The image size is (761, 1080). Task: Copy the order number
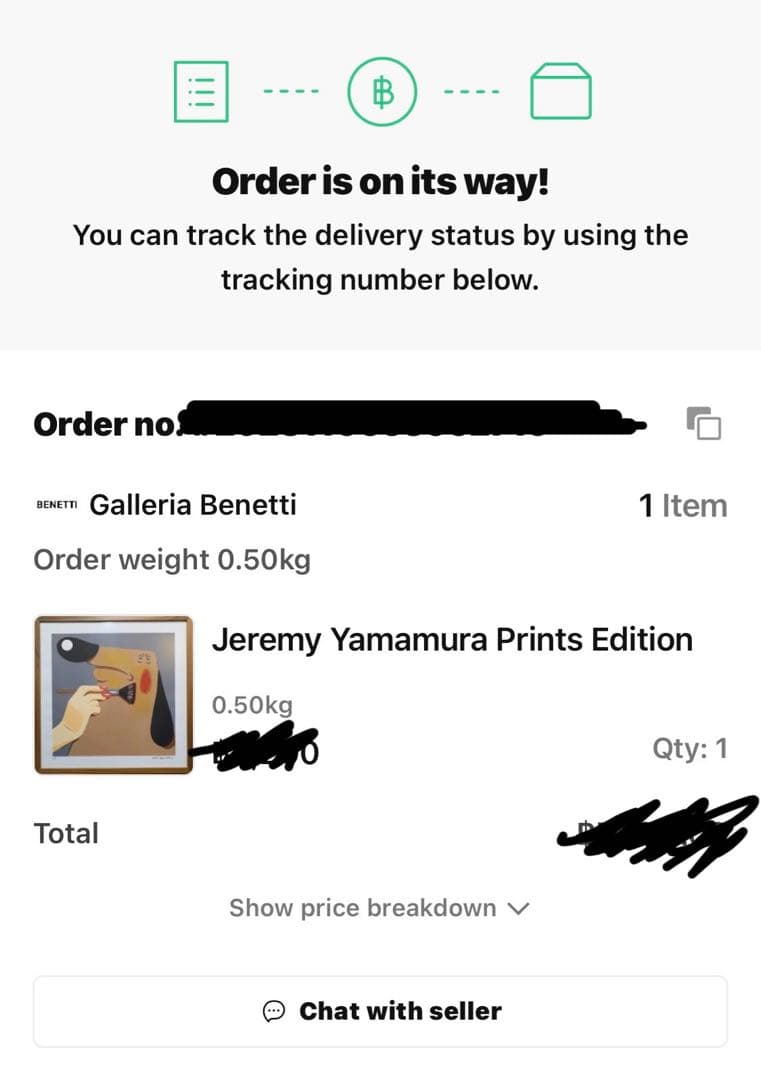704,423
